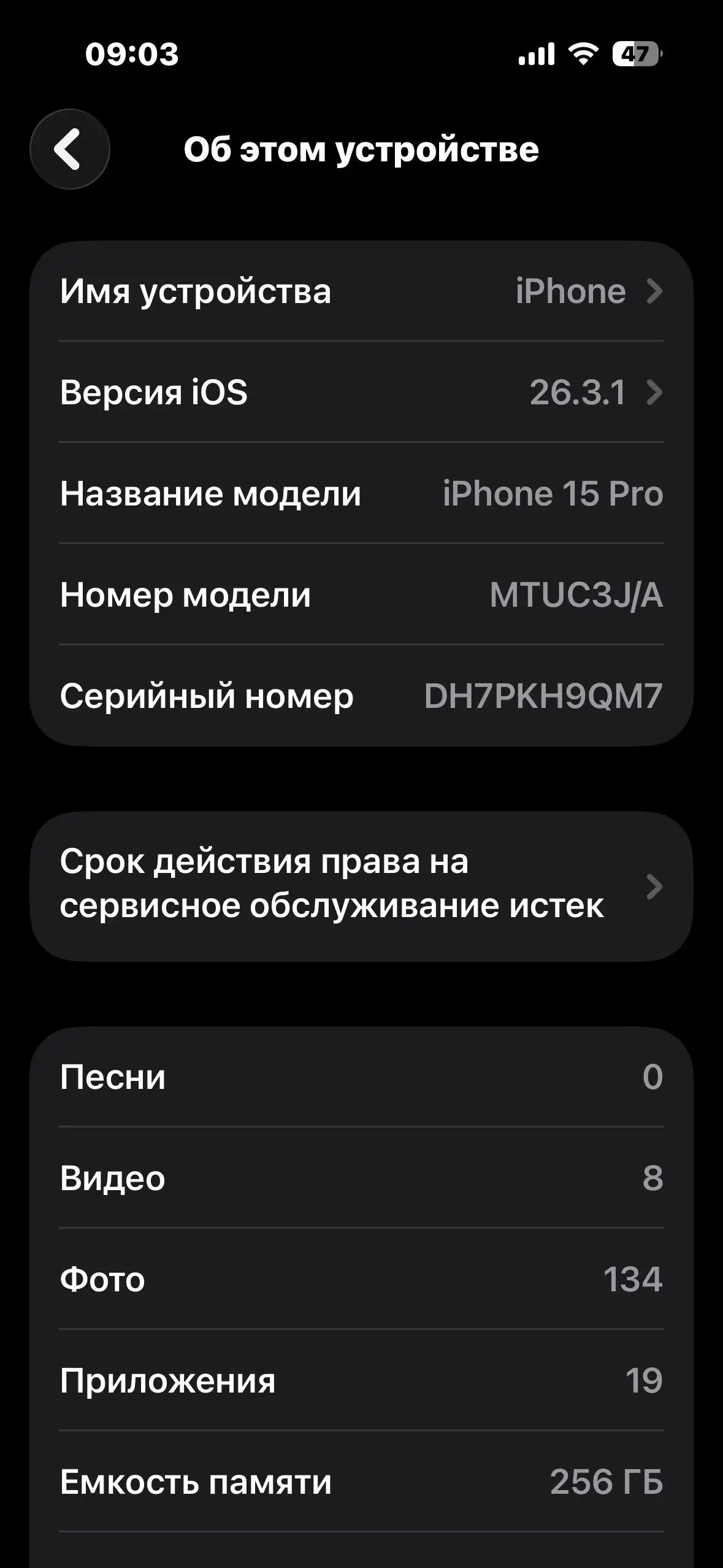Tap the back arrow to return to Settings

[x=69, y=149]
